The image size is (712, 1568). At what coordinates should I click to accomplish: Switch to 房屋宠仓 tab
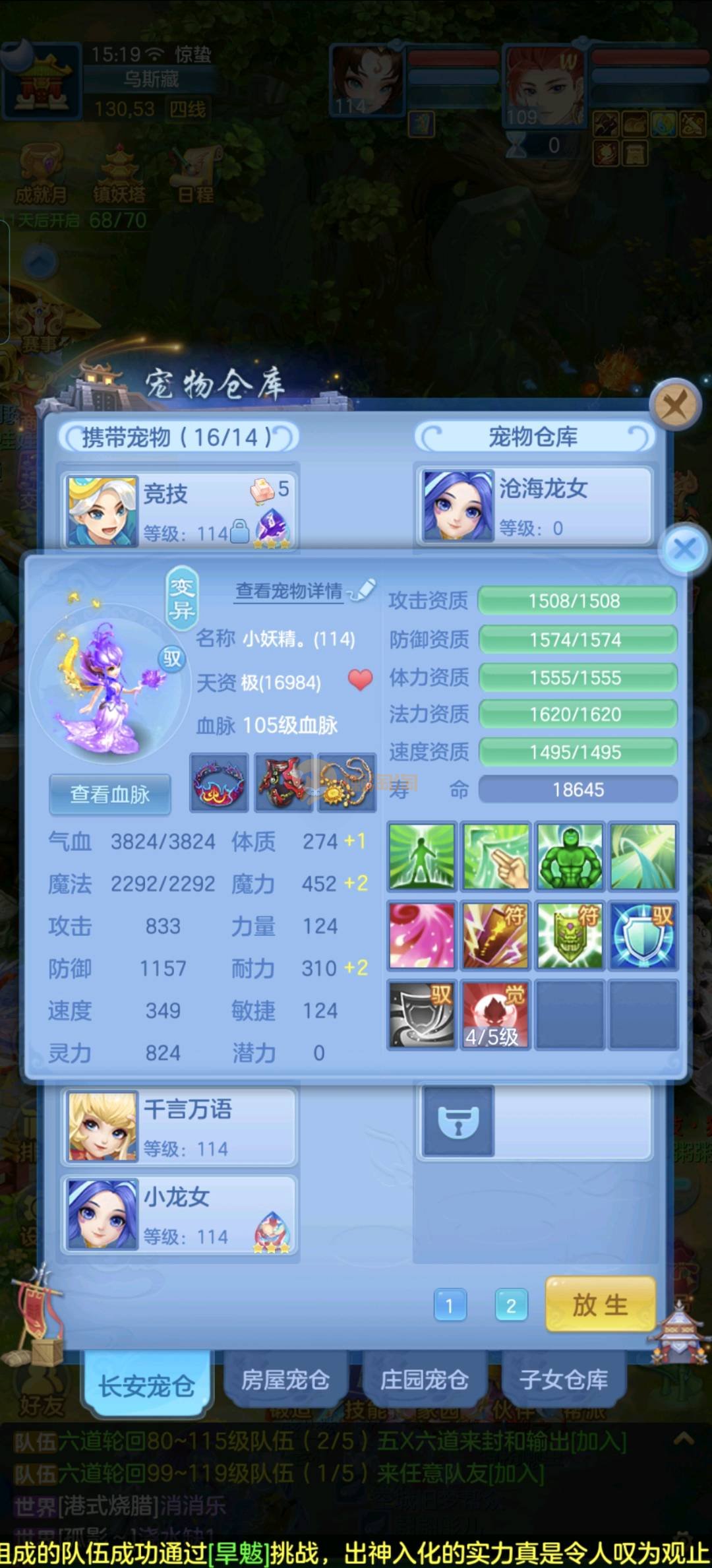pyautogui.click(x=285, y=1379)
